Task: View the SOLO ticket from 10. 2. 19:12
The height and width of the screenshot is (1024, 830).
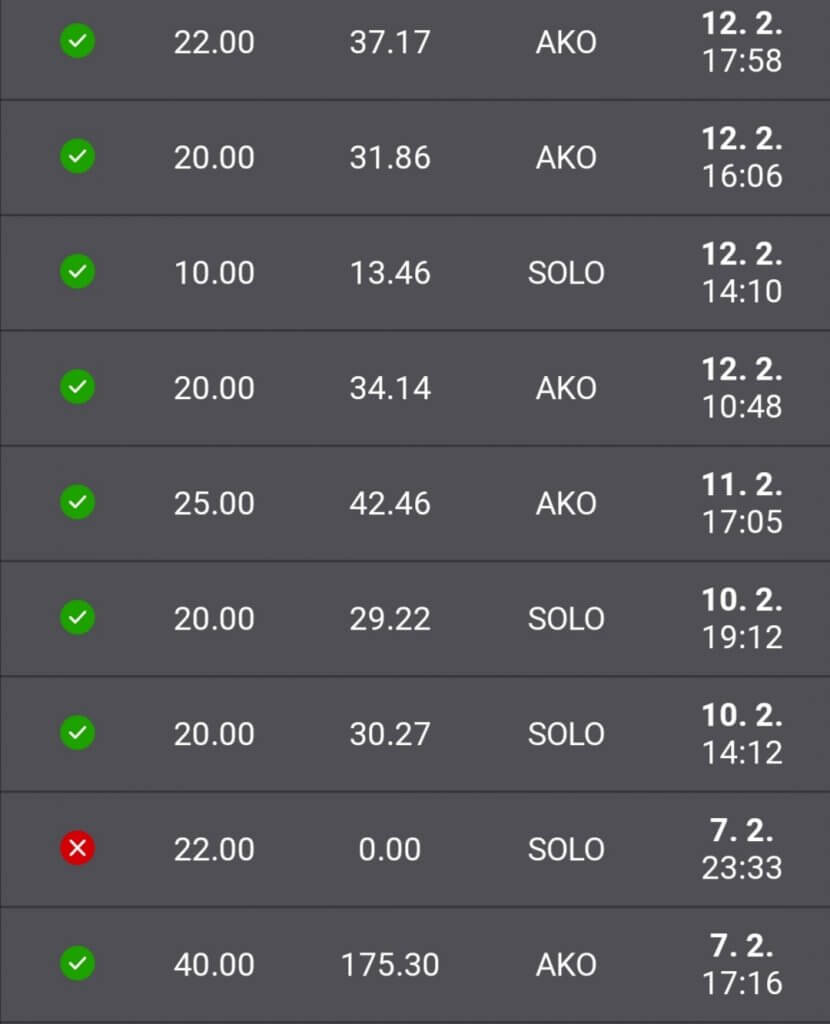Action: click(415, 619)
